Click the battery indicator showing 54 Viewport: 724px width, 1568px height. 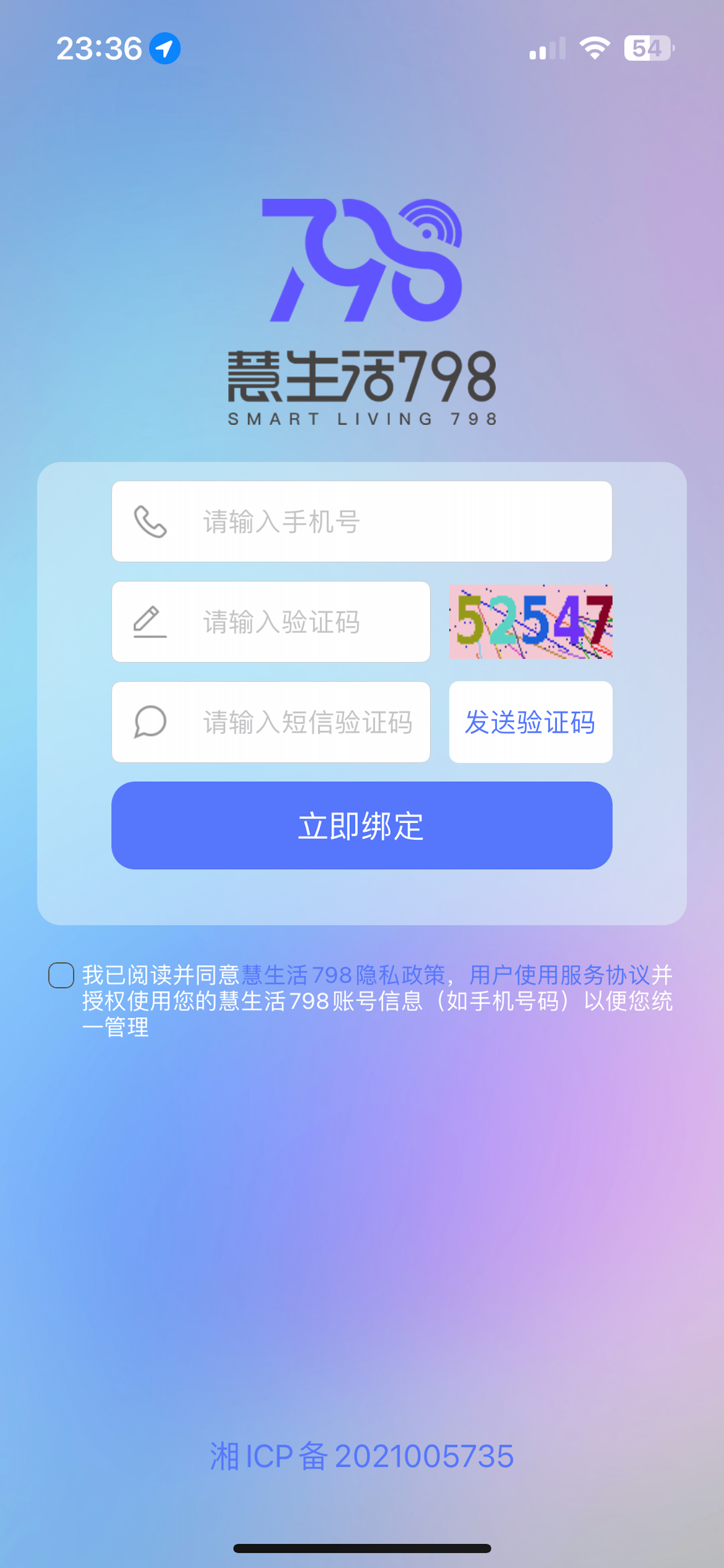(646, 50)
